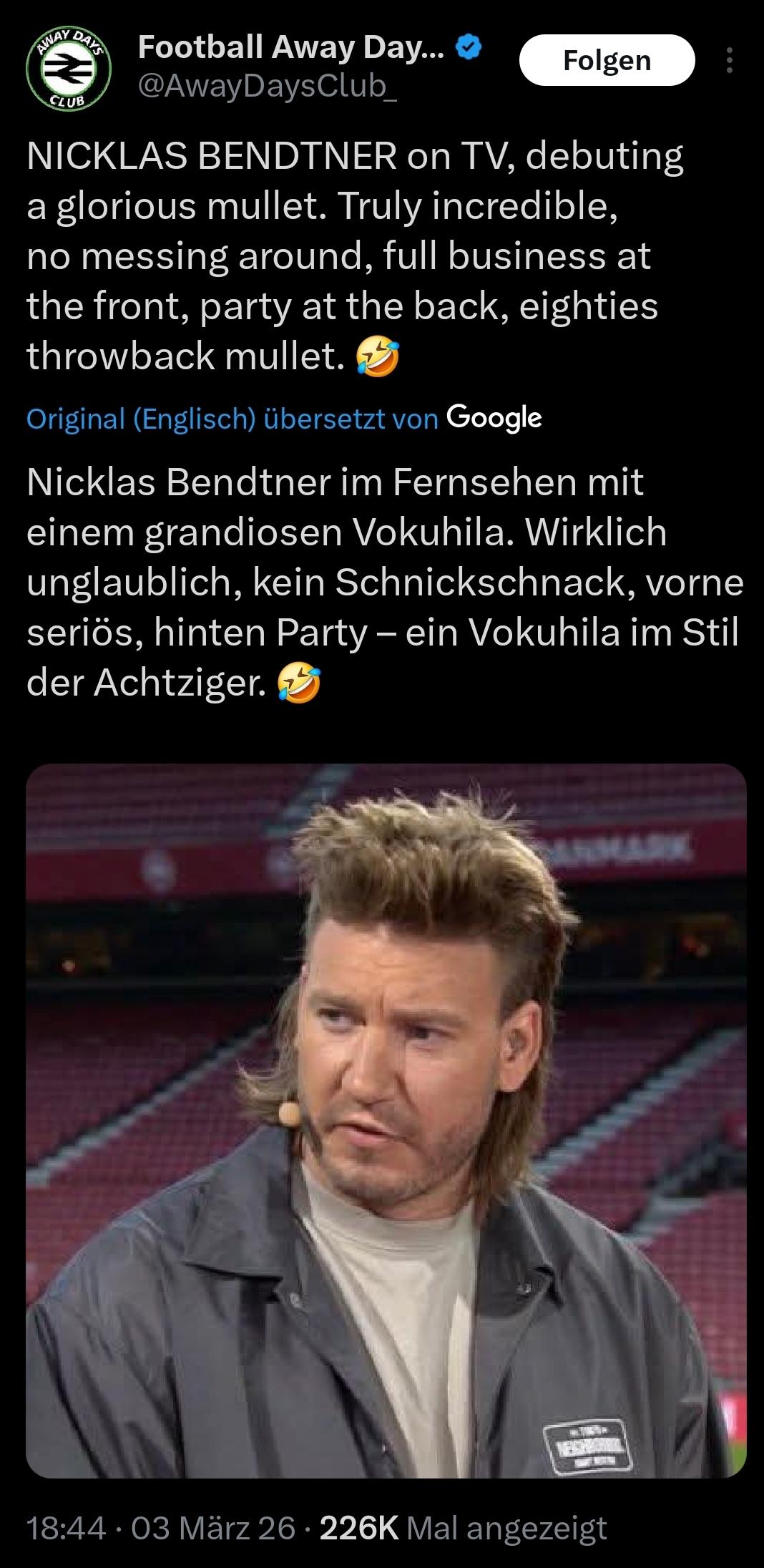The image size is (764, 1568).
Task: Follow the account with the Folgen button
Action: coord(606,61)
